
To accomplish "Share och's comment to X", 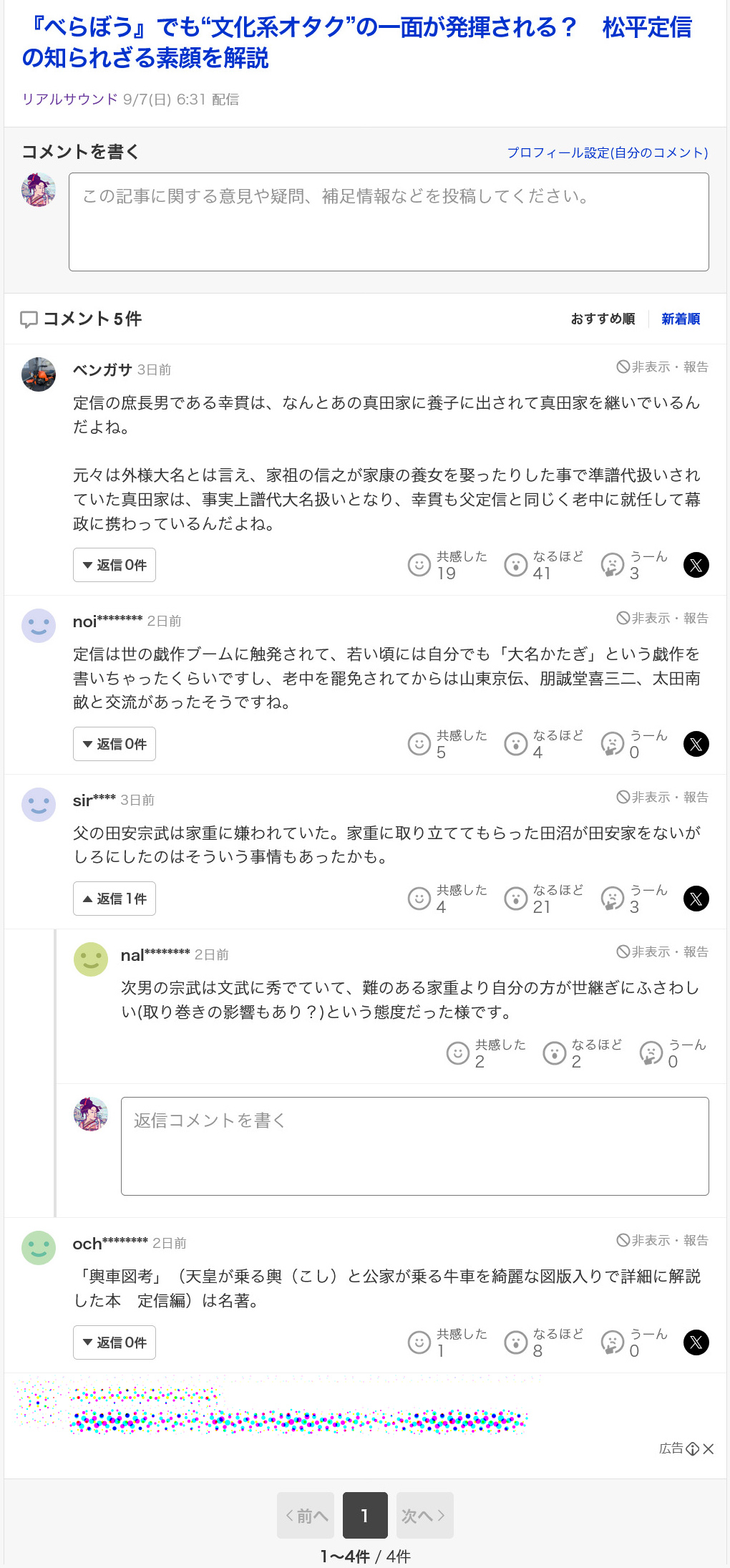I will pyautogui.click(x=696, y=1343).
